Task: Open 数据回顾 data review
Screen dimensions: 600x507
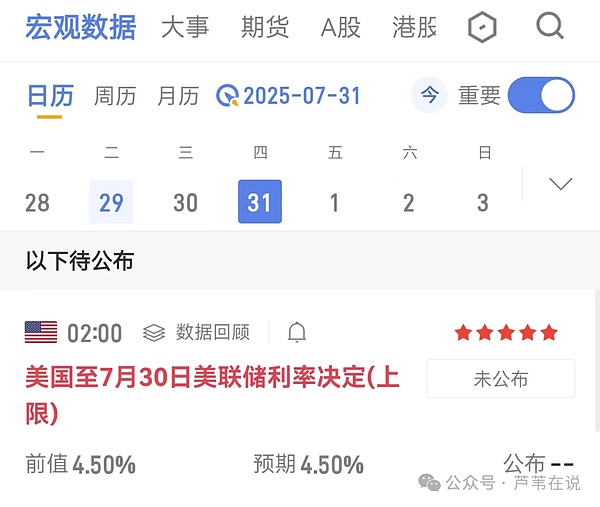Action: pyautogui.click(x=196, y=332)
